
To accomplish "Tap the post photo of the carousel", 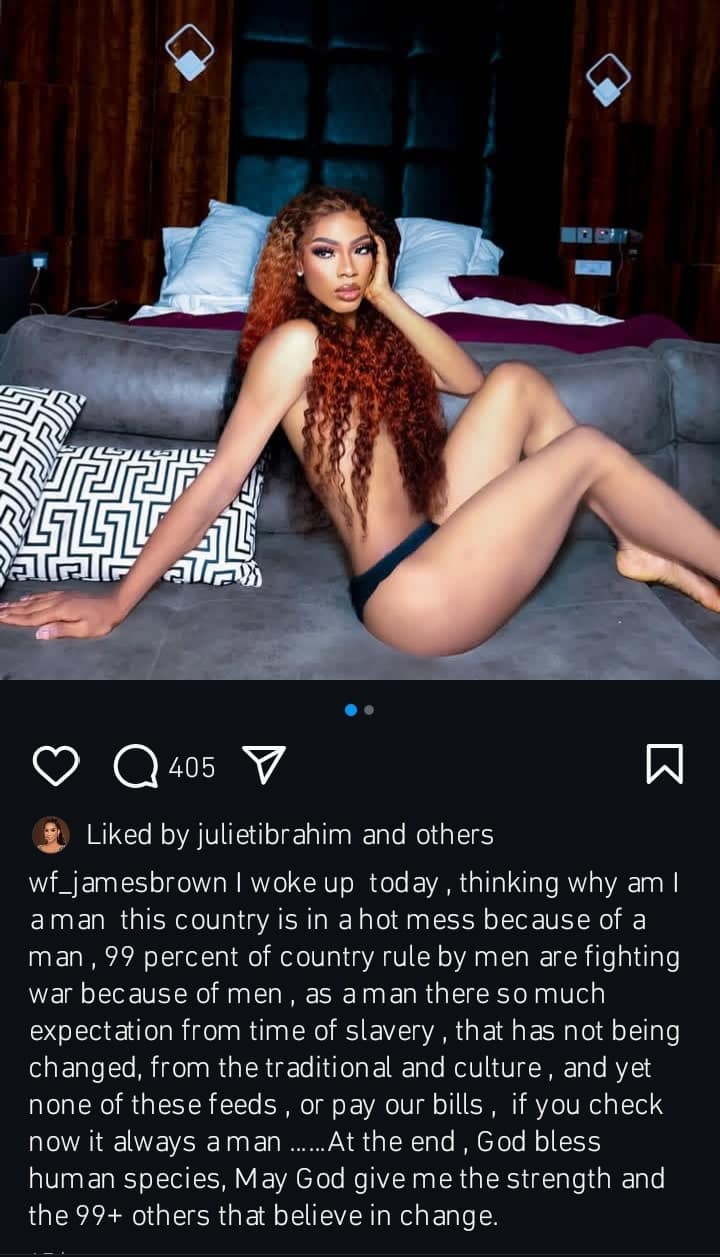I will 360,340.
